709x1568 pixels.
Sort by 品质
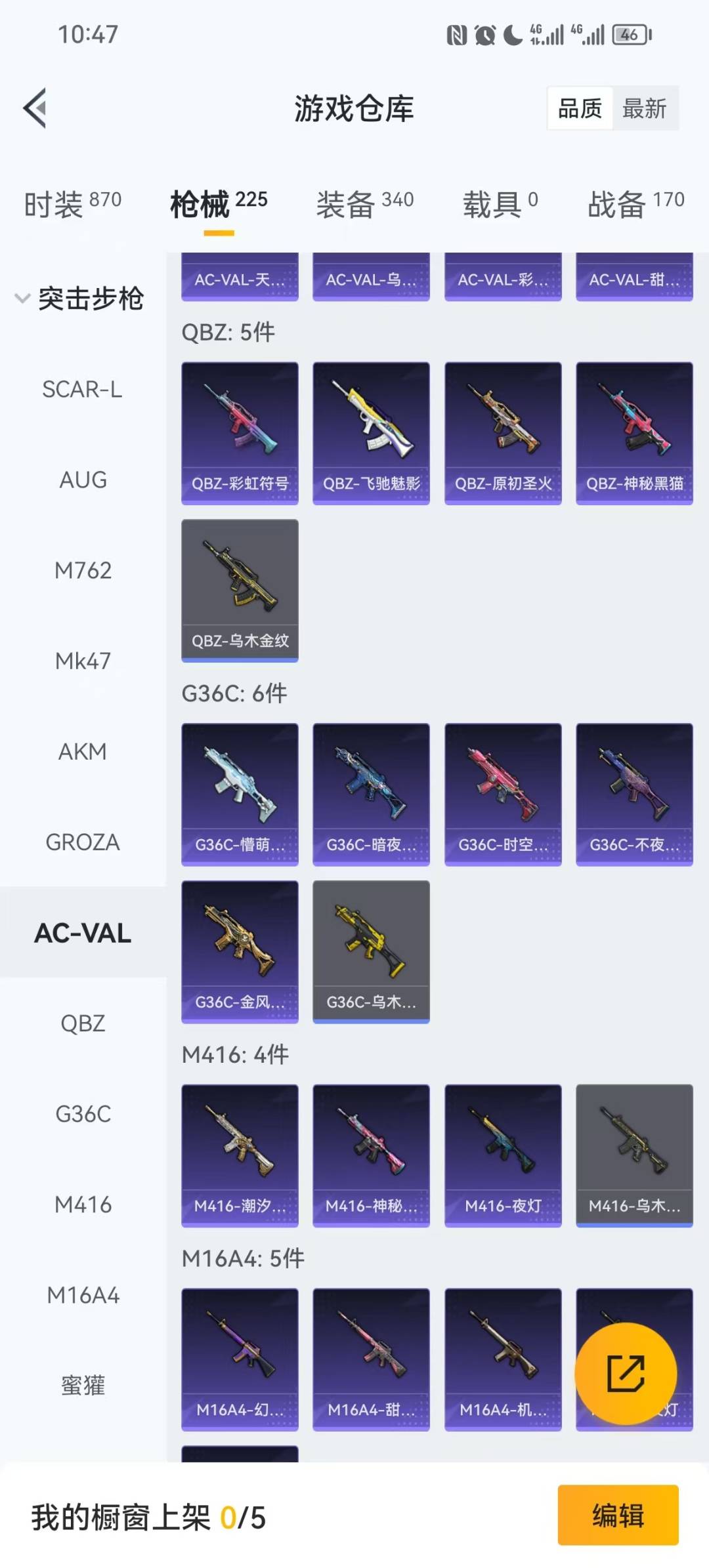coord(580,108)
